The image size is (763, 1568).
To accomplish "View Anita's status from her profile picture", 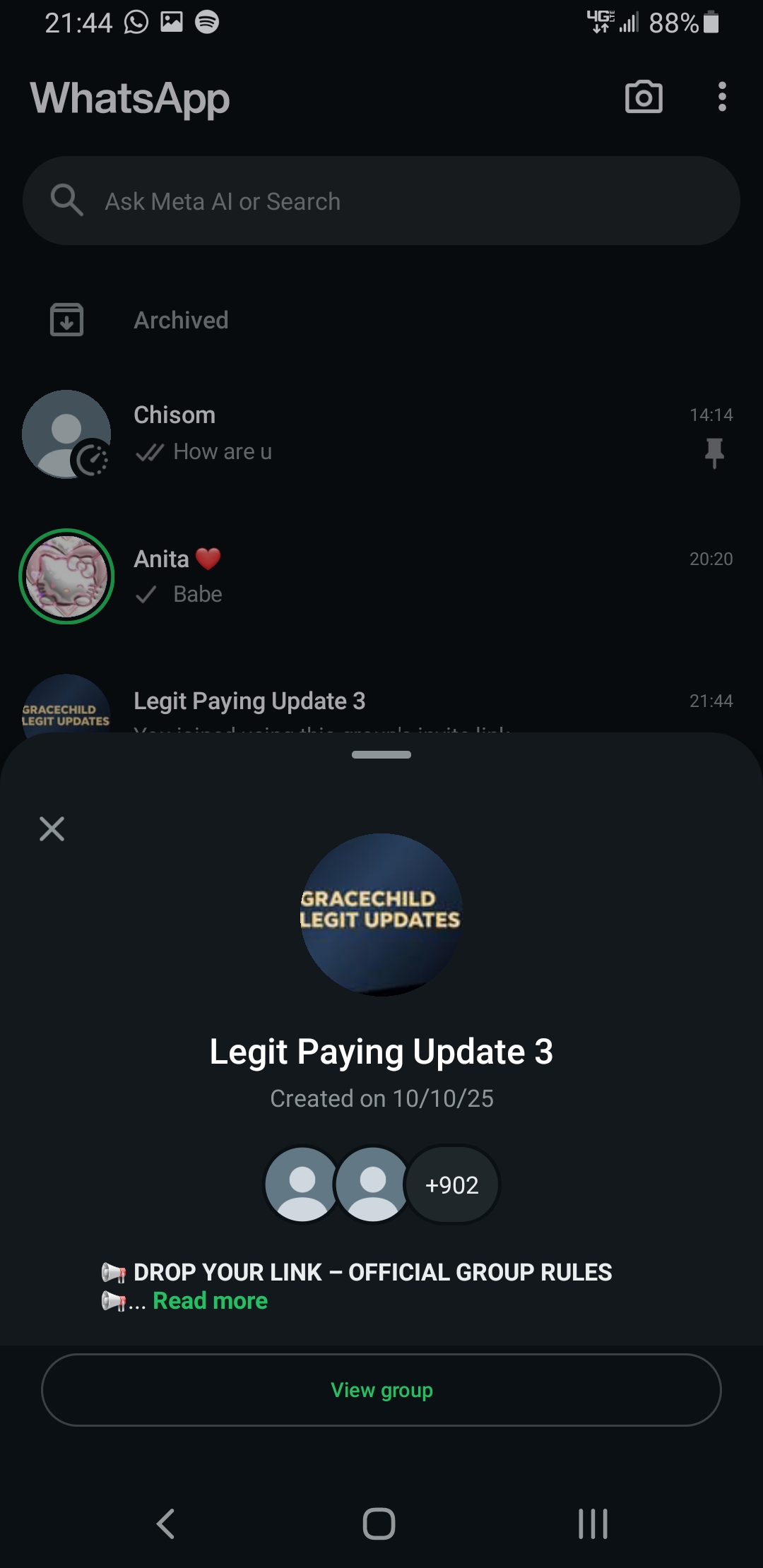I will [66, 576].
